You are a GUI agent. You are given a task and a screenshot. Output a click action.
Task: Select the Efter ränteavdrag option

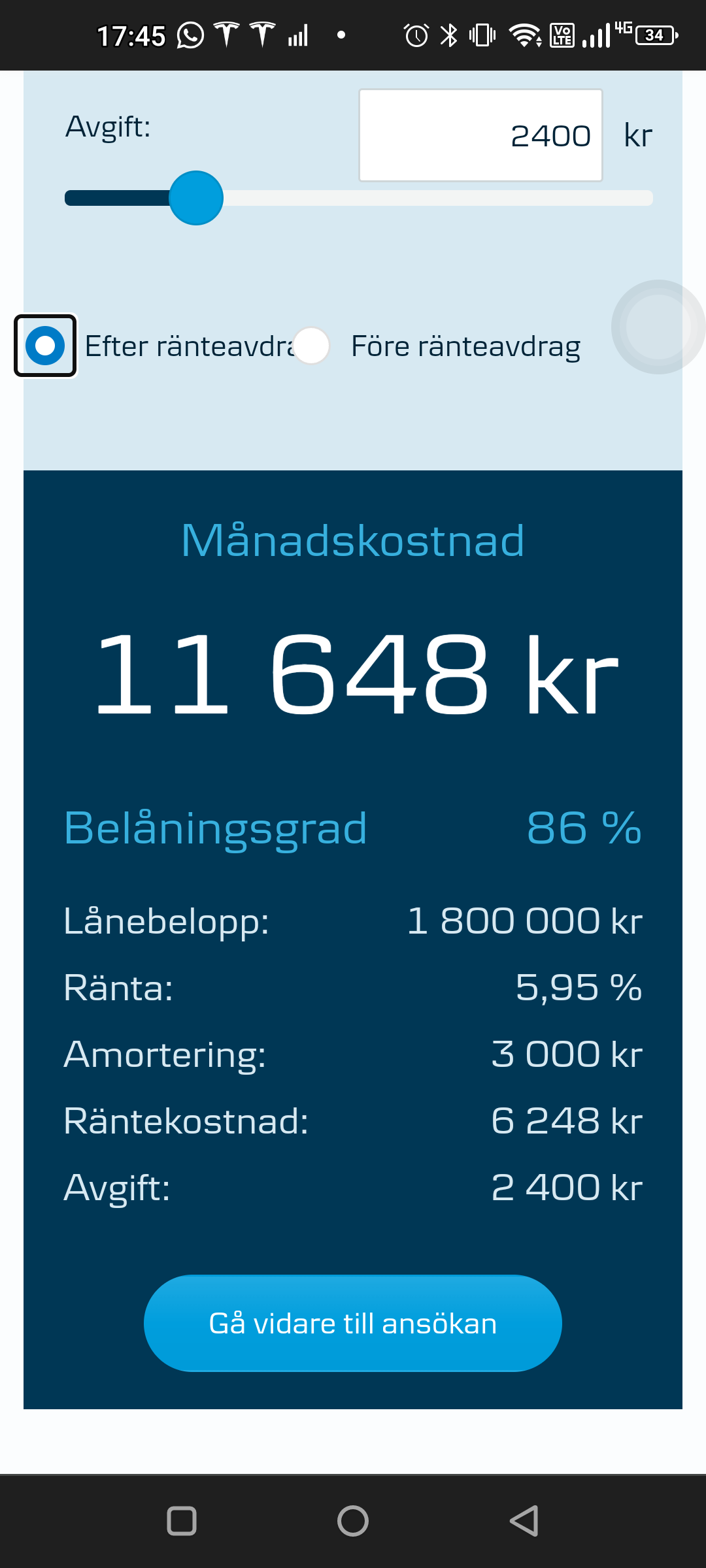pos(45,346)
